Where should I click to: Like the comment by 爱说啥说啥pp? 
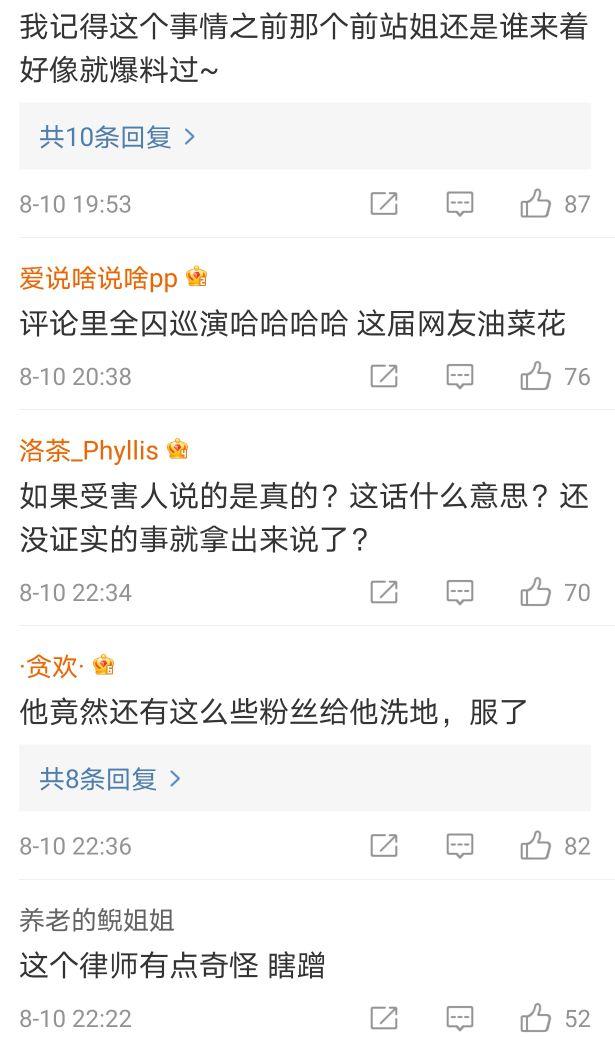(x=536, y=376)
